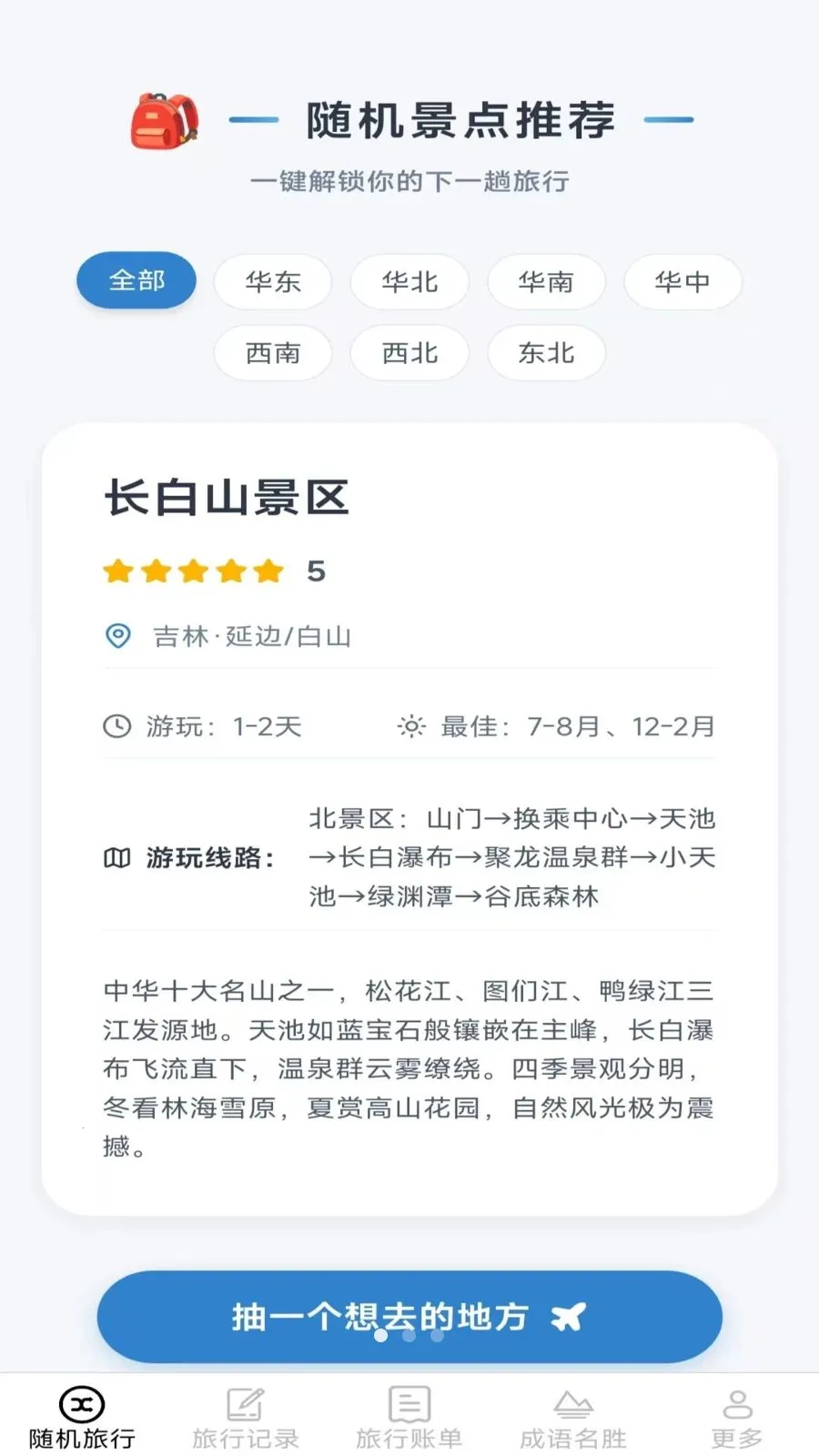This screenshot has width=819, height=1456.
Task: Enable the 华东 region filter
Action: 272,281
